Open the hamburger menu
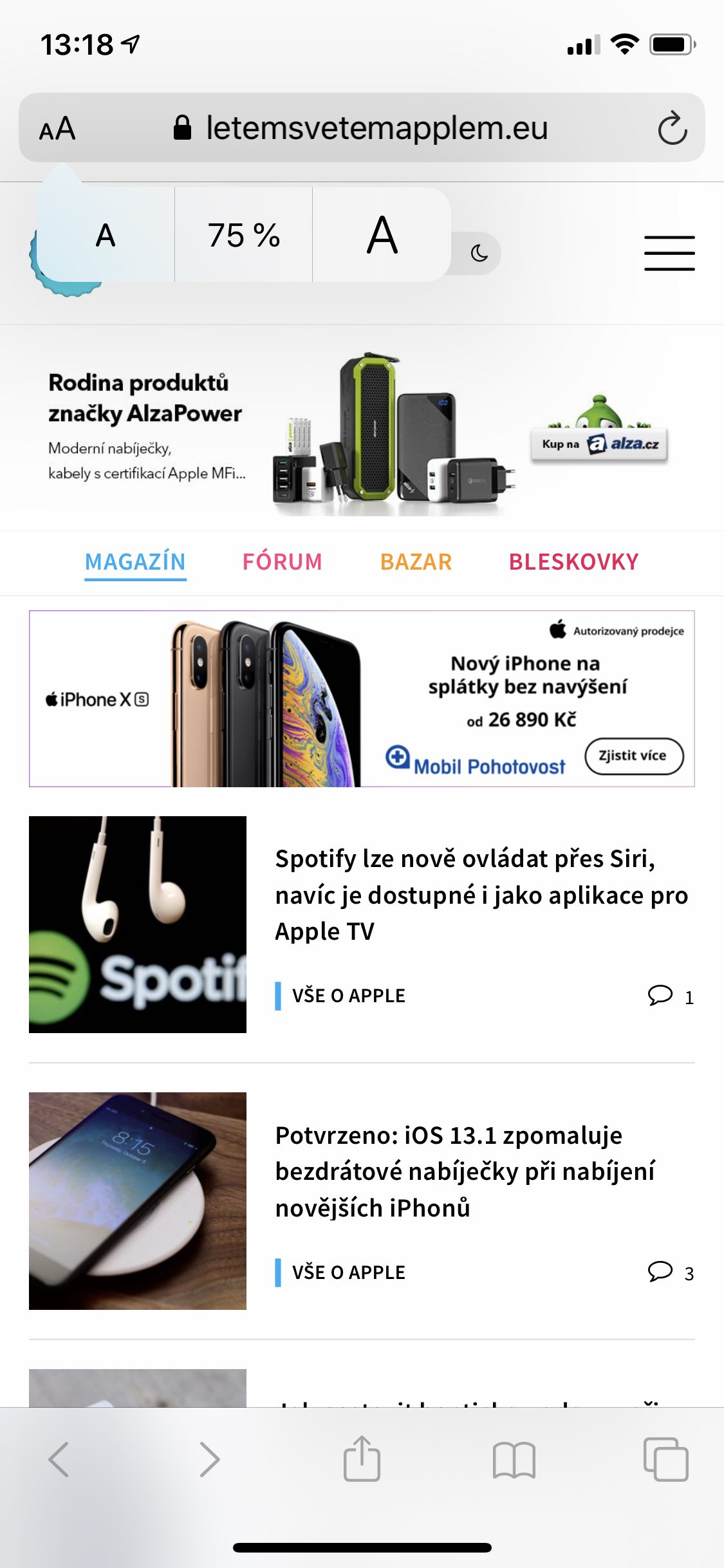724x1568 pixels. [669, 253]
